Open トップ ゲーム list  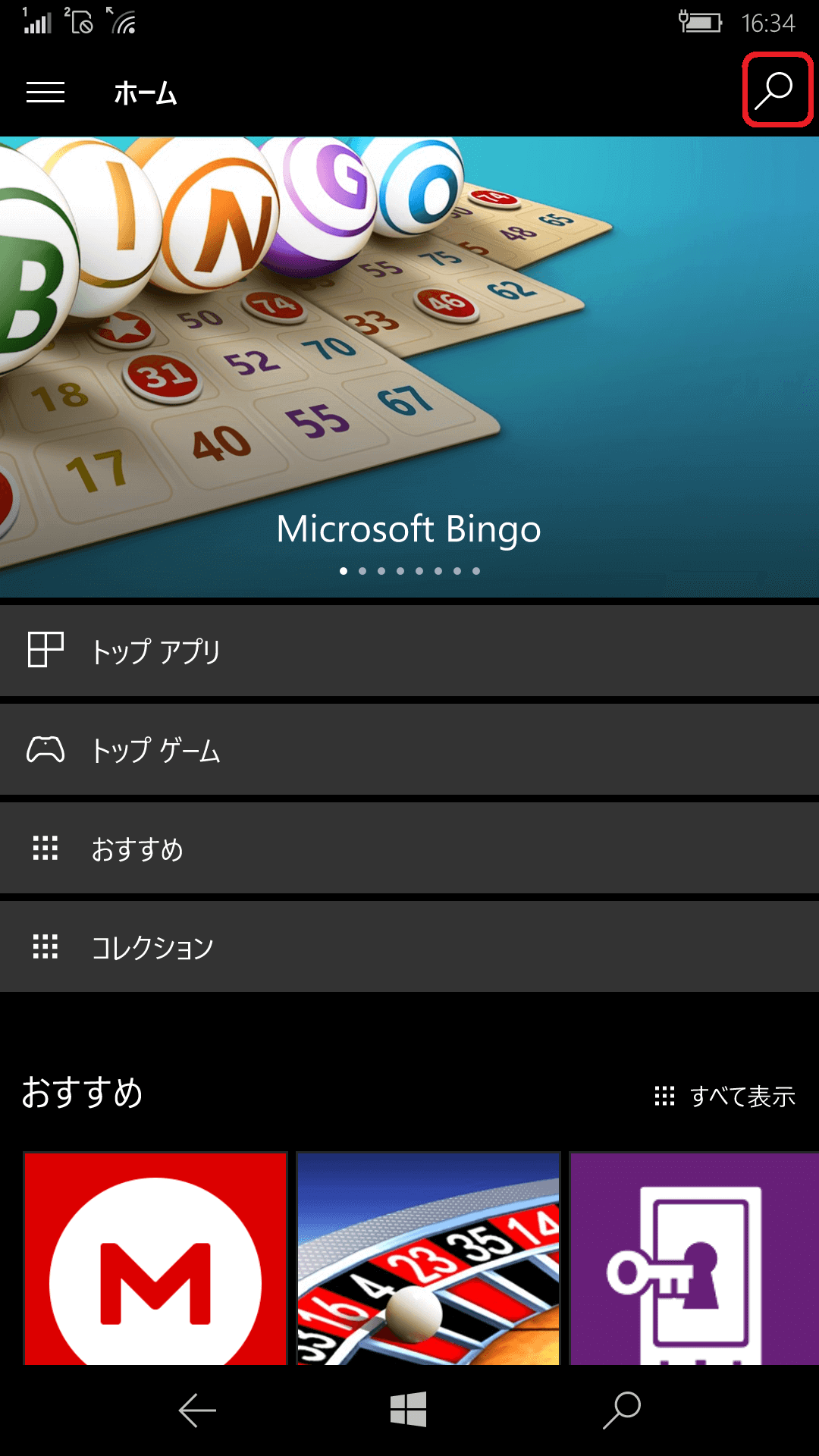pyautogui.click(x=409, y=749)
